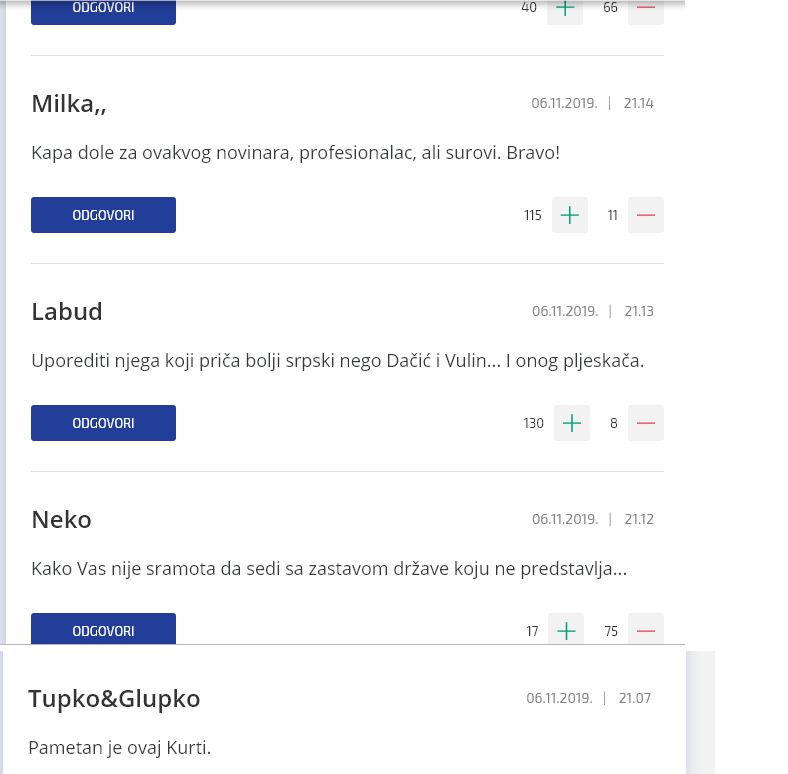This screenshot has width=788, height=774.
Task: Downvote Milka's comment with the minus
Action: pos(646,215)
